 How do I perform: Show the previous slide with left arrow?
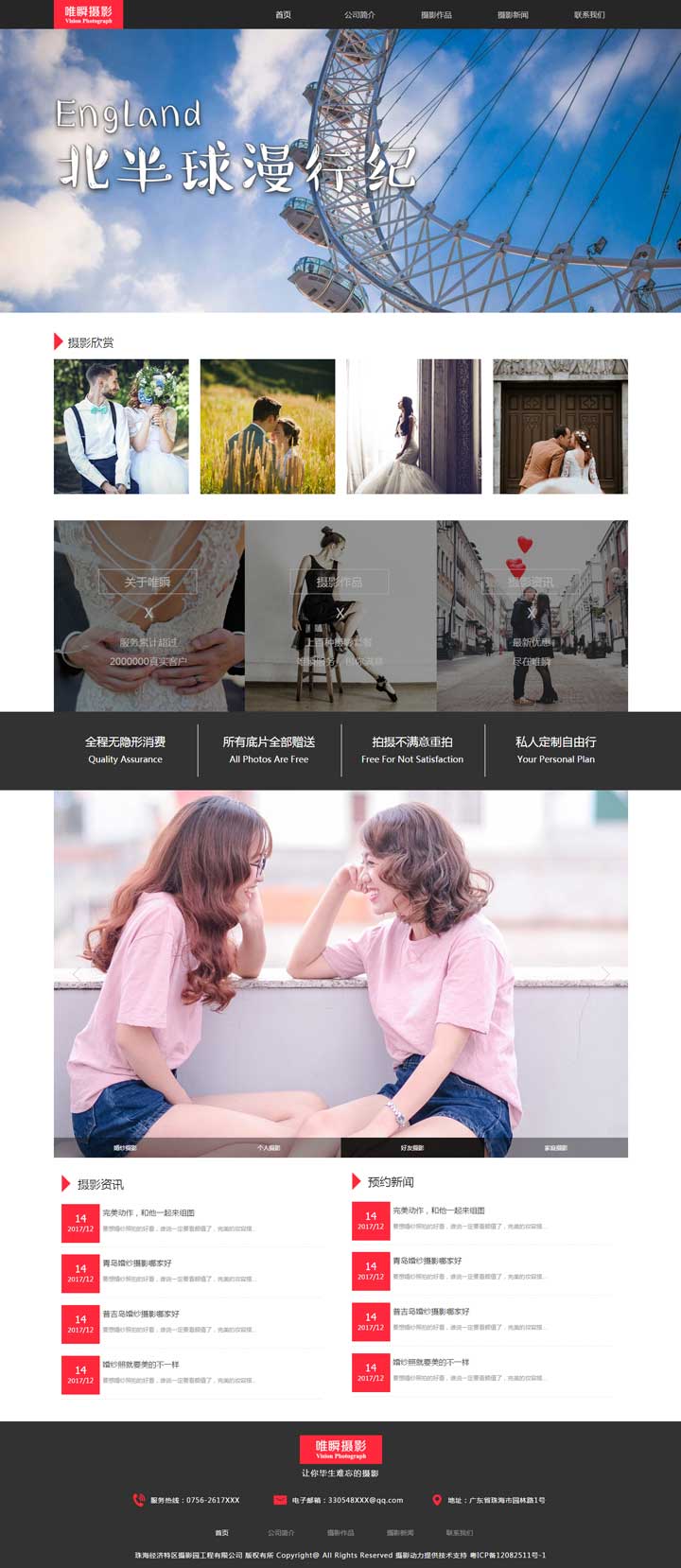tap(77, 973)
